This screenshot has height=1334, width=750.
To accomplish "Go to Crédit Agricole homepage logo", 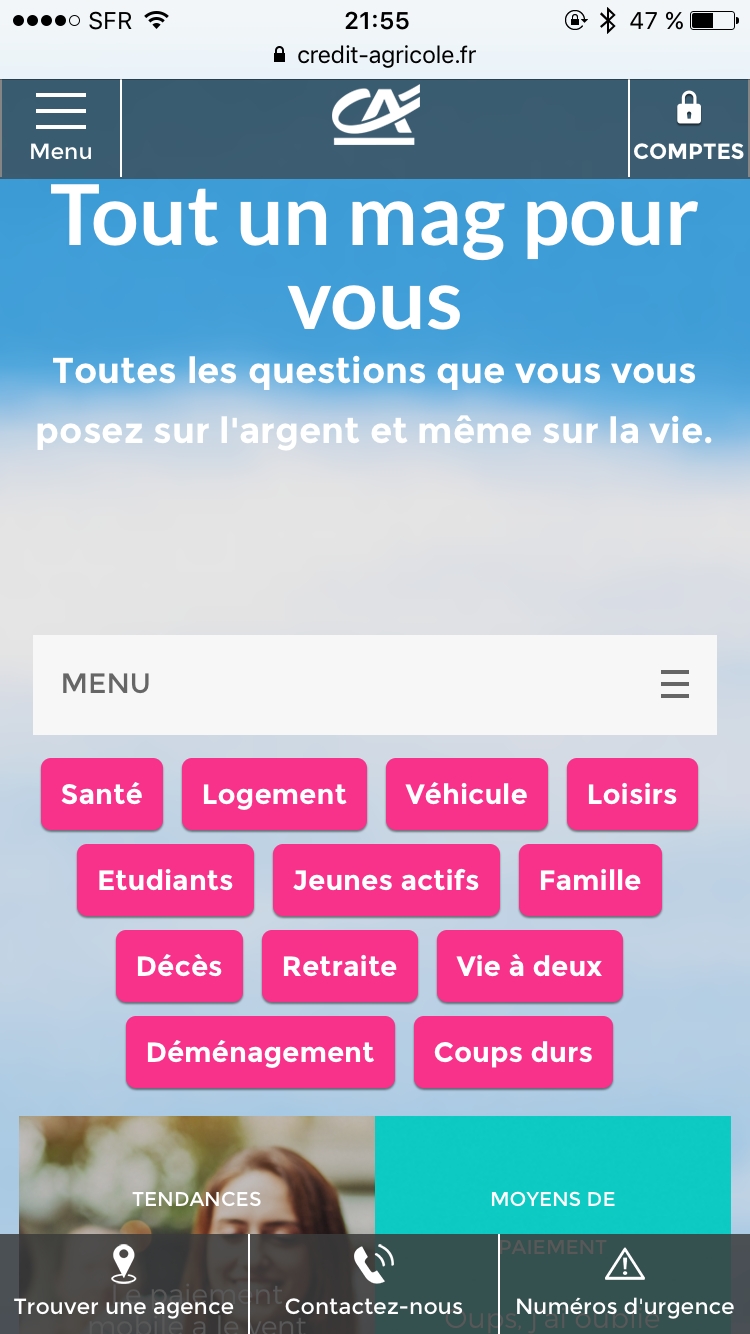I will pyautogui.click(x=375, y=118).
